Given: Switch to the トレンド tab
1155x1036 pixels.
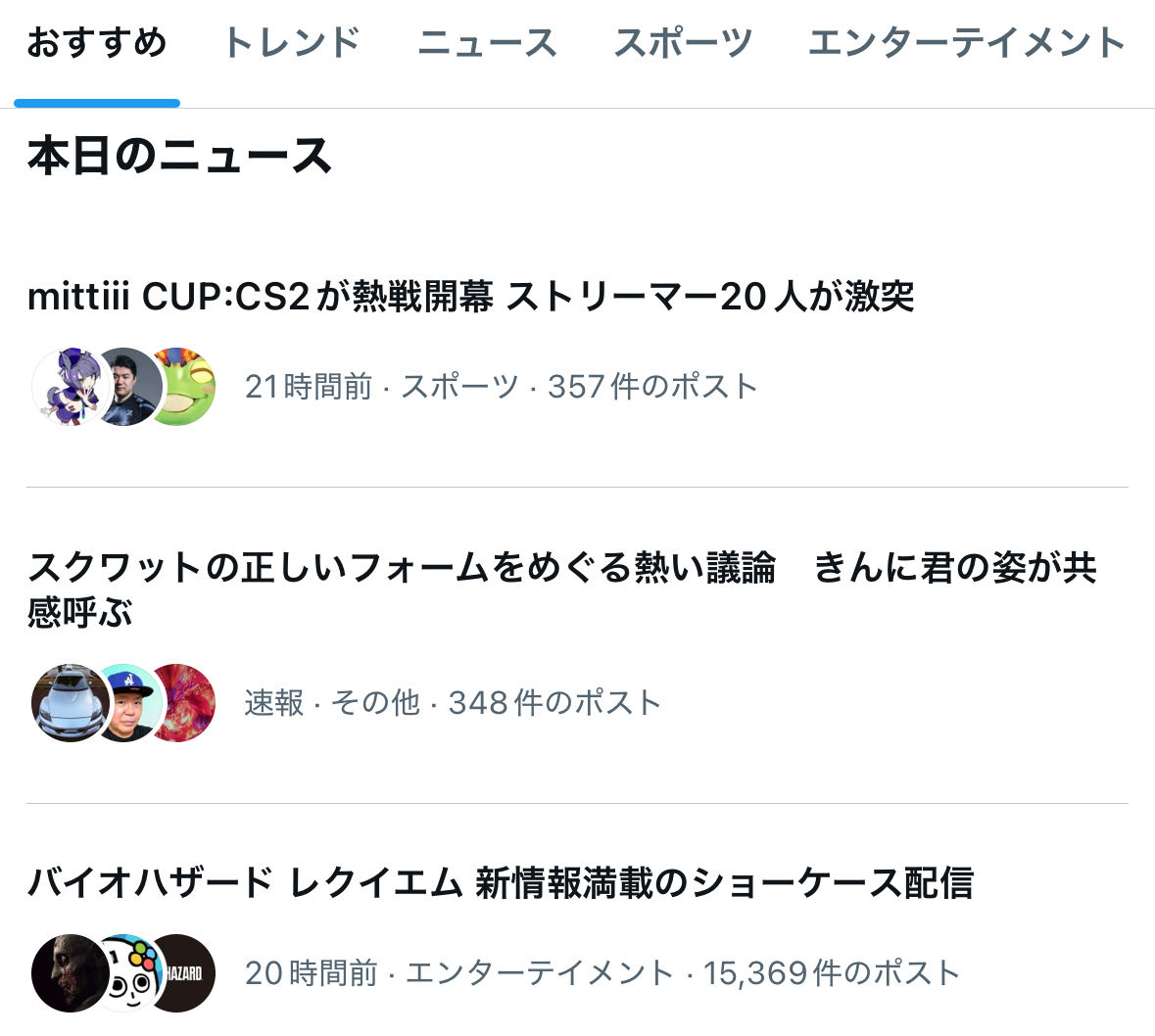Looking at the screenshot, I should (x=292, y=43).
